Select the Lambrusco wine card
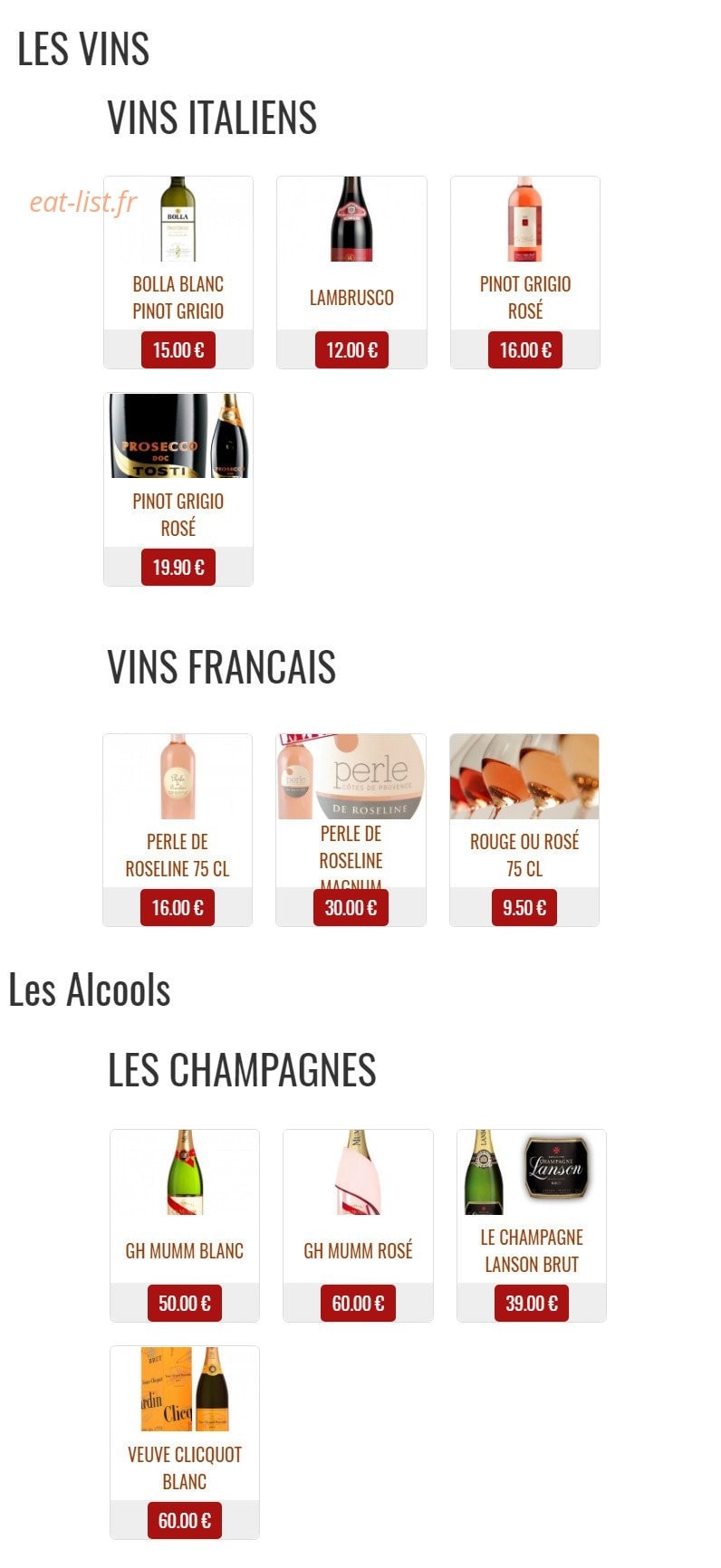 (351, 272)
